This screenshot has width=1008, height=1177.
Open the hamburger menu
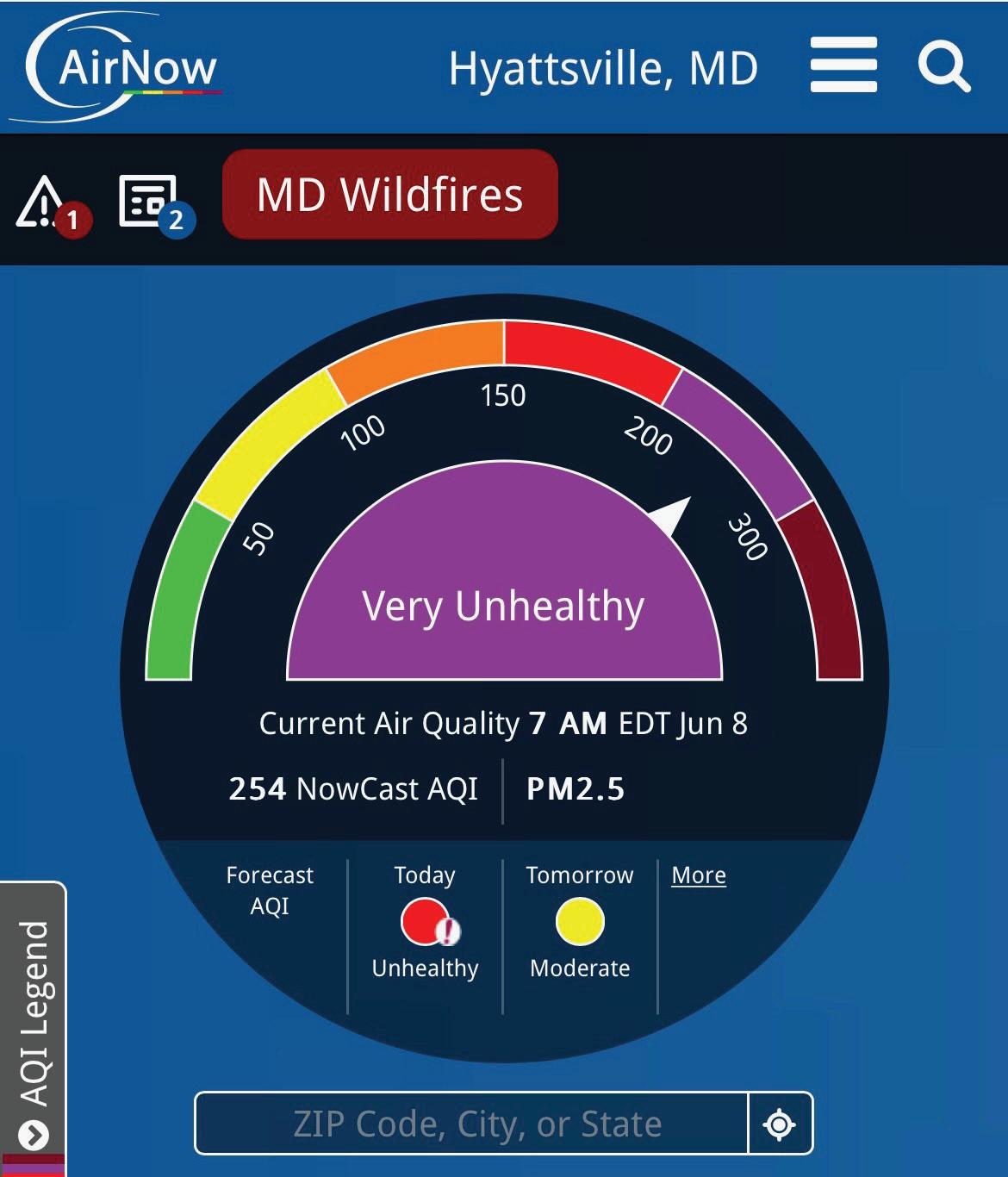(843, 65)
